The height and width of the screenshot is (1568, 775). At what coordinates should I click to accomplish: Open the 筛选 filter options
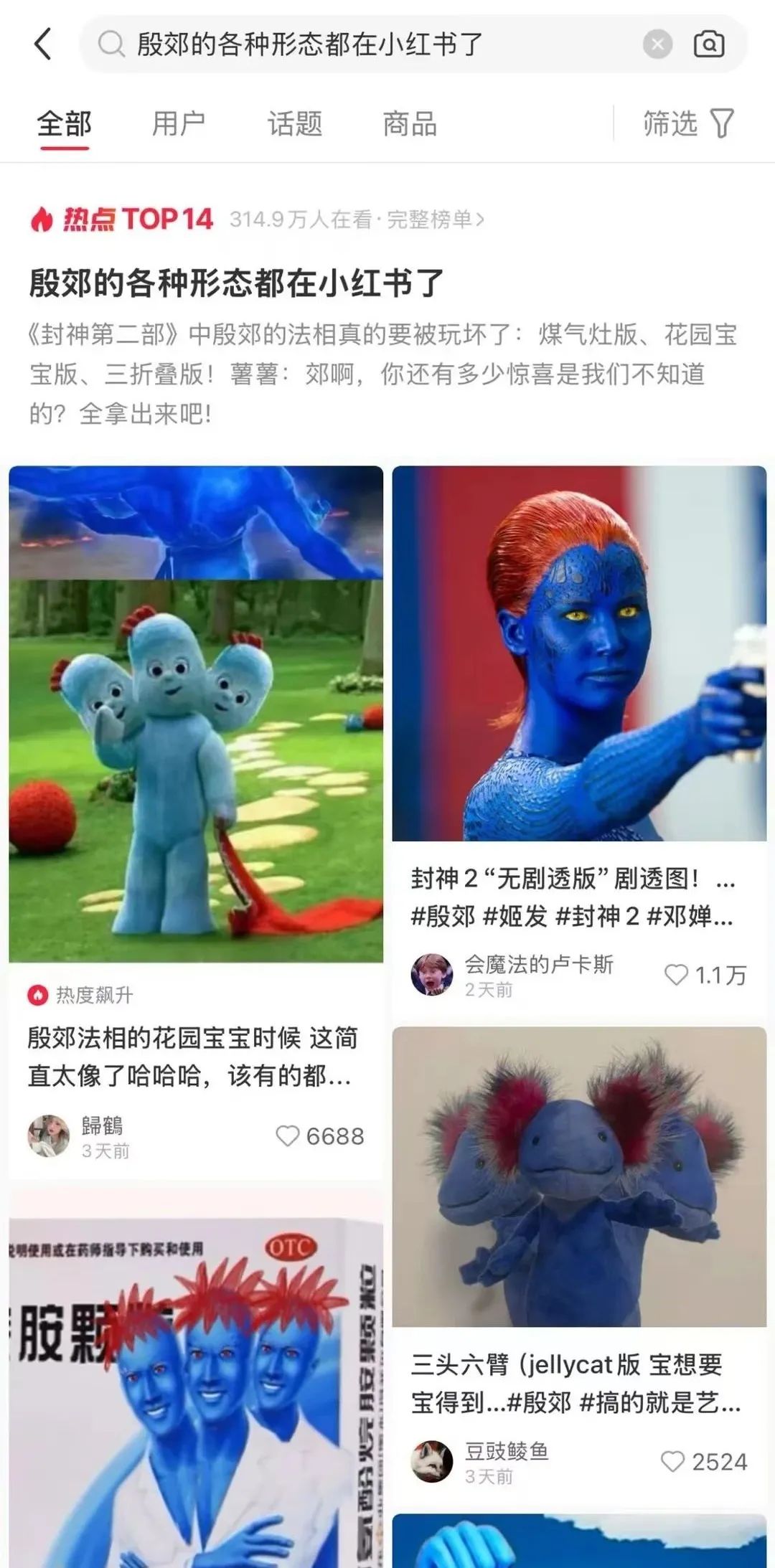(x=687, y=123)
